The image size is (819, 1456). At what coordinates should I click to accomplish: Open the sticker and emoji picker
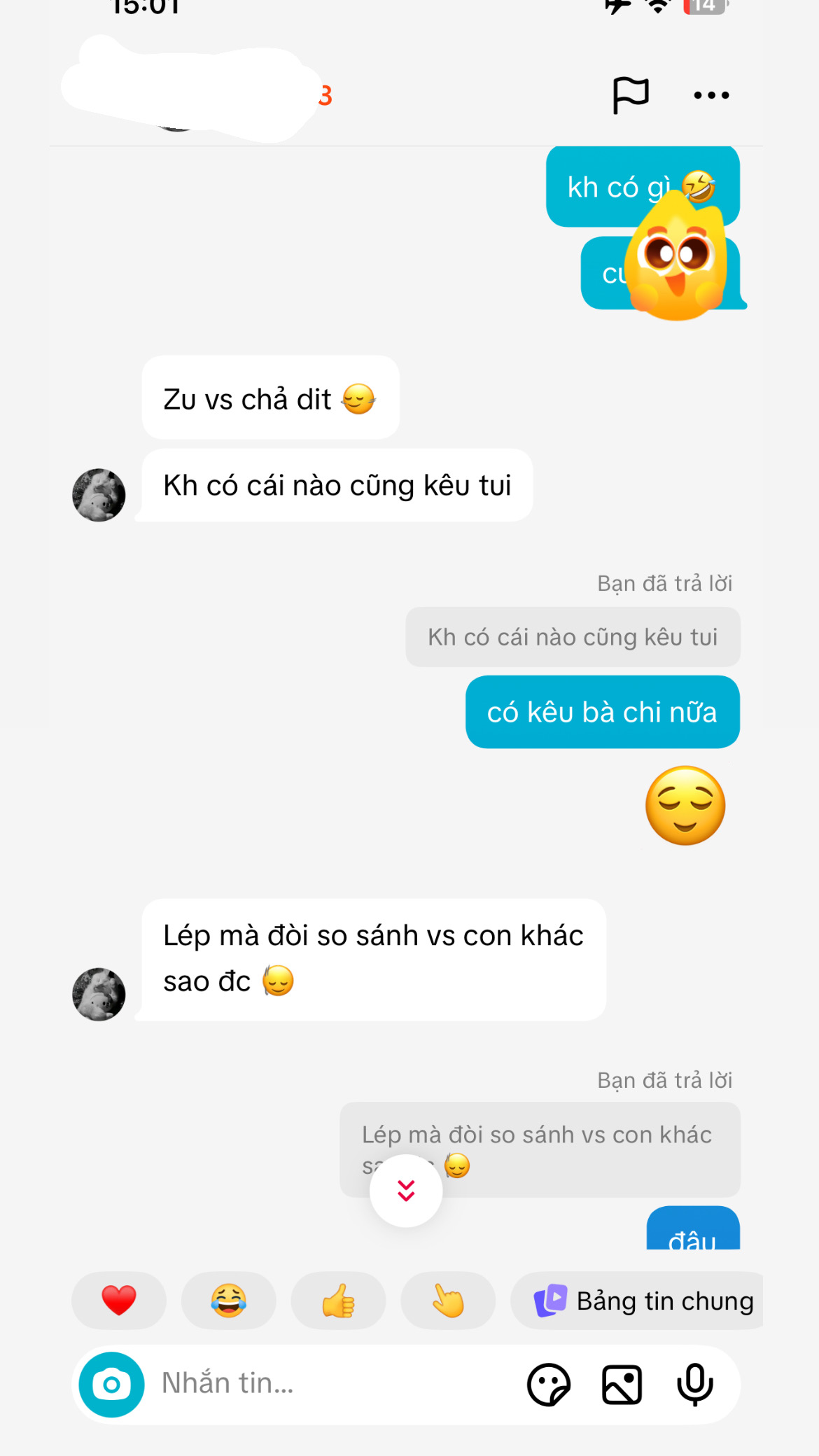(549, 1385)
